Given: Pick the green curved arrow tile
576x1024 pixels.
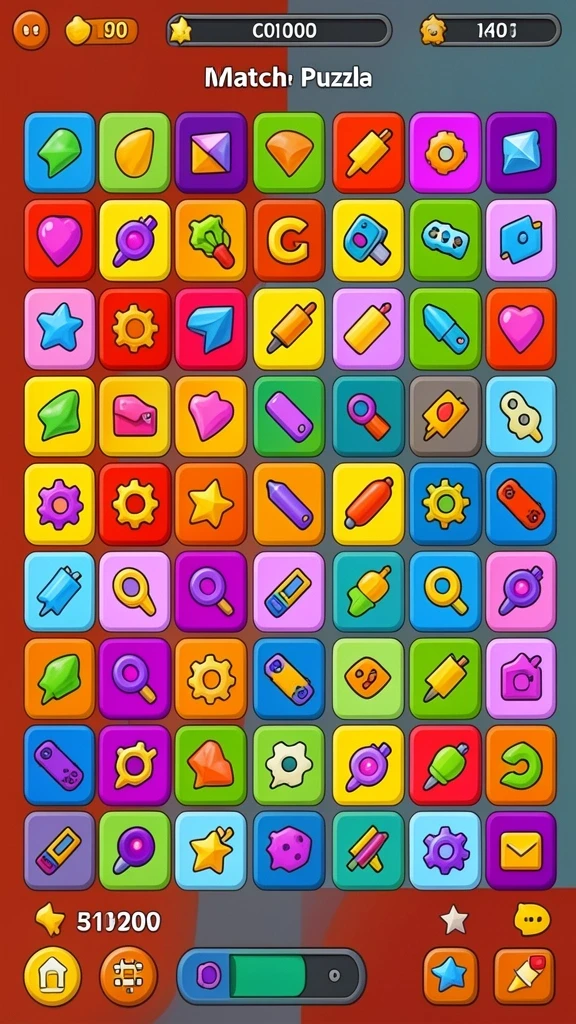Looking at the screenshot, I should point(520,765).
